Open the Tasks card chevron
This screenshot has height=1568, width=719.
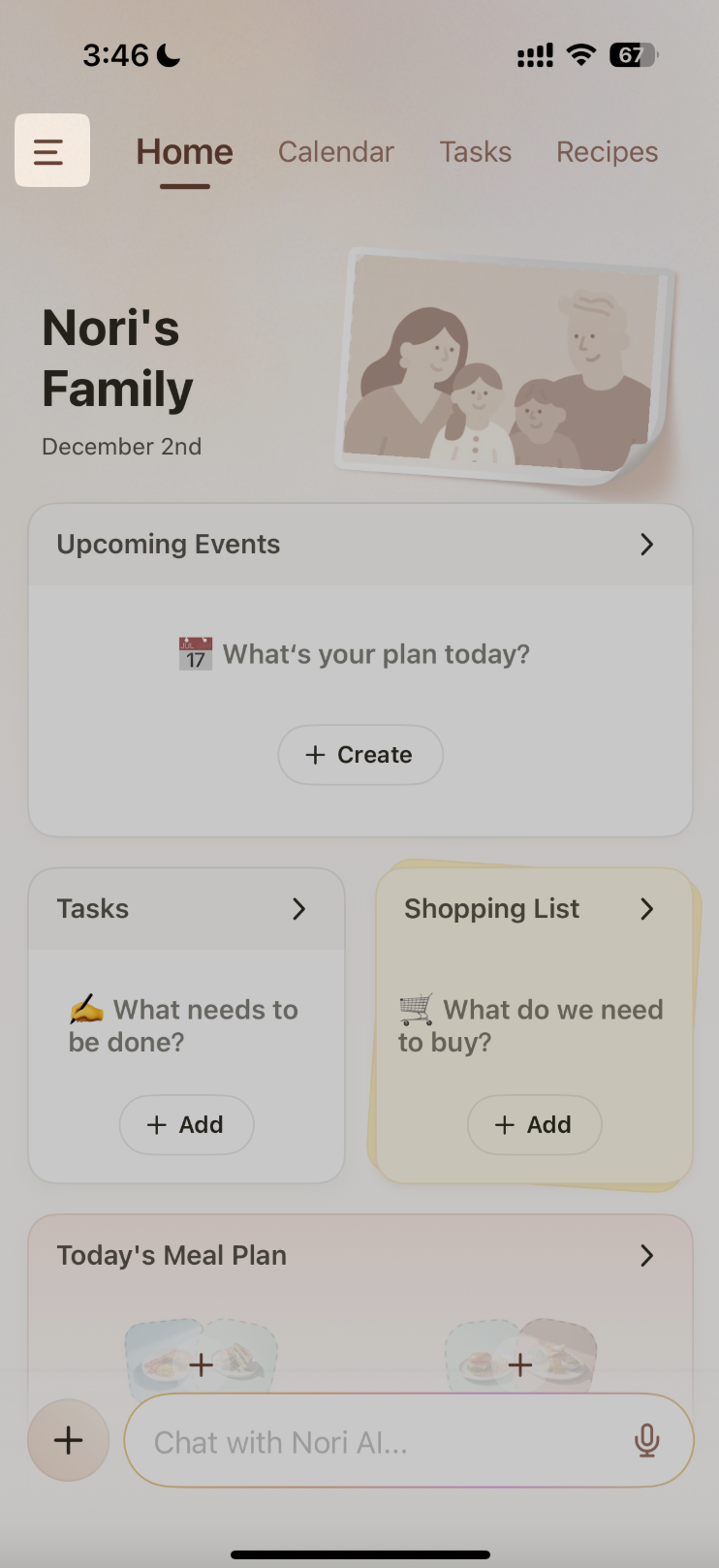pos(298,909)
